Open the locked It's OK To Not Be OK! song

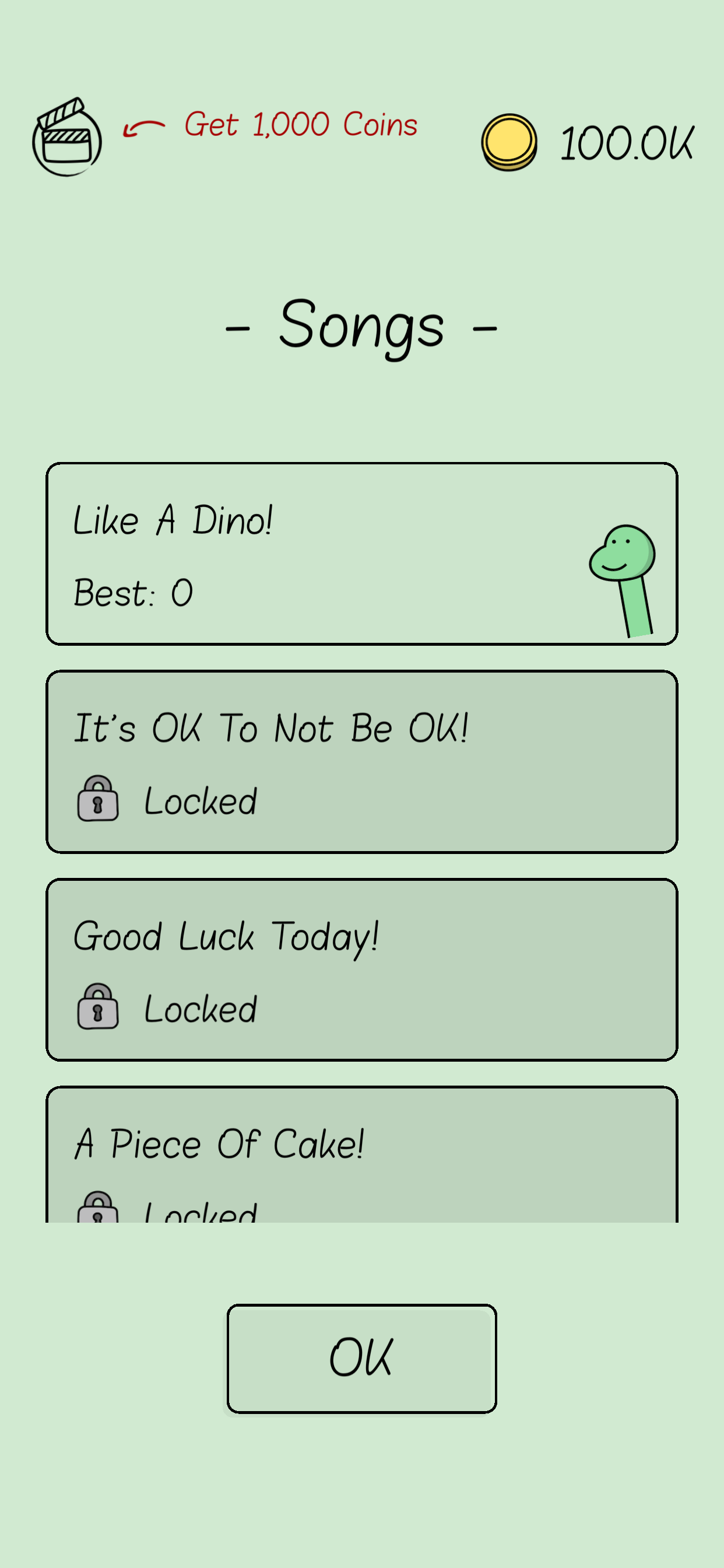(361, 761)
